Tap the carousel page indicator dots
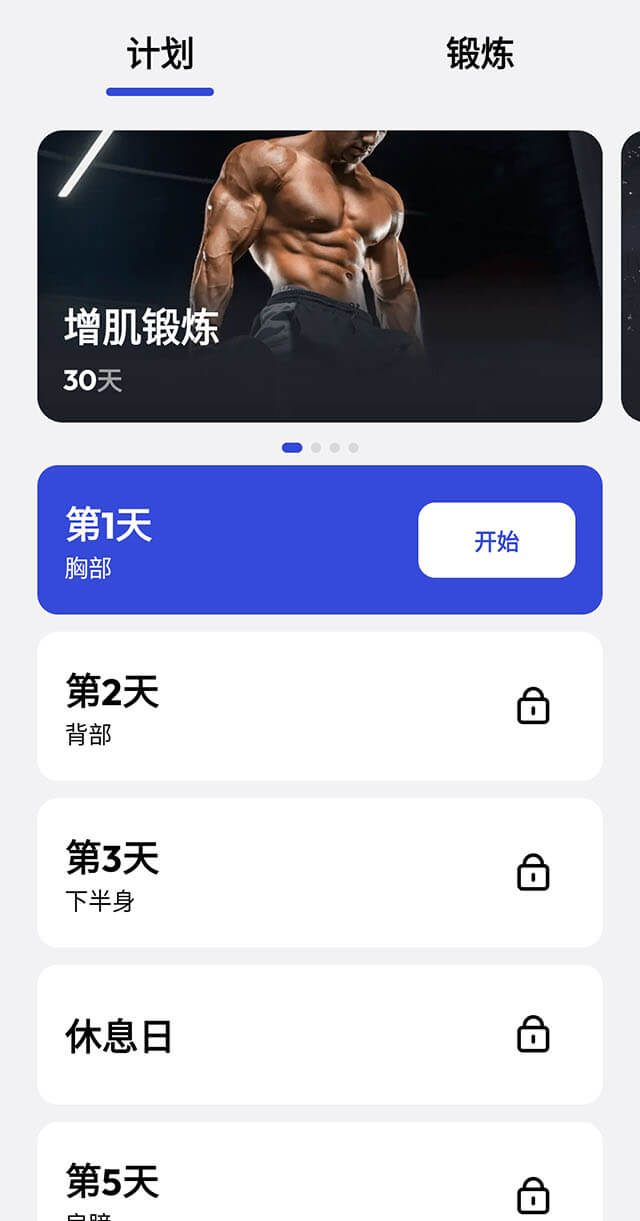 point(320,448)
